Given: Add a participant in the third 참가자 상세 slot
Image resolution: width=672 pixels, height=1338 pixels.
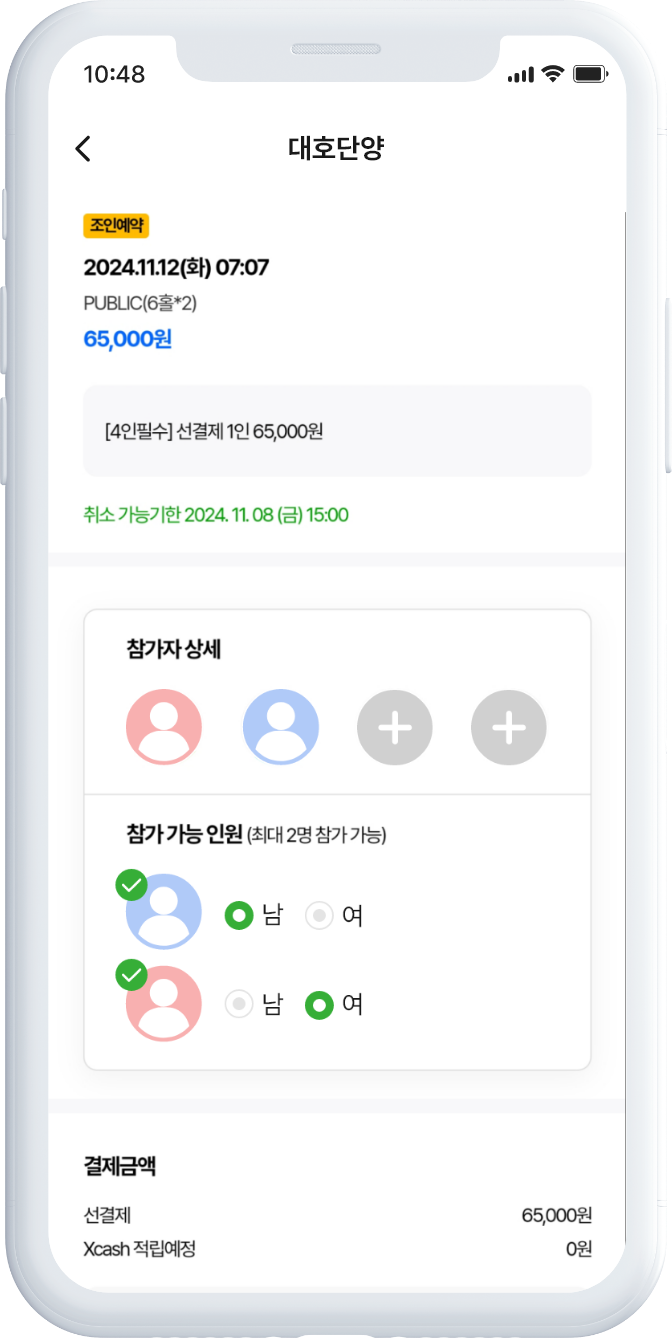Looking at the screenshot, I should (395, 727).
